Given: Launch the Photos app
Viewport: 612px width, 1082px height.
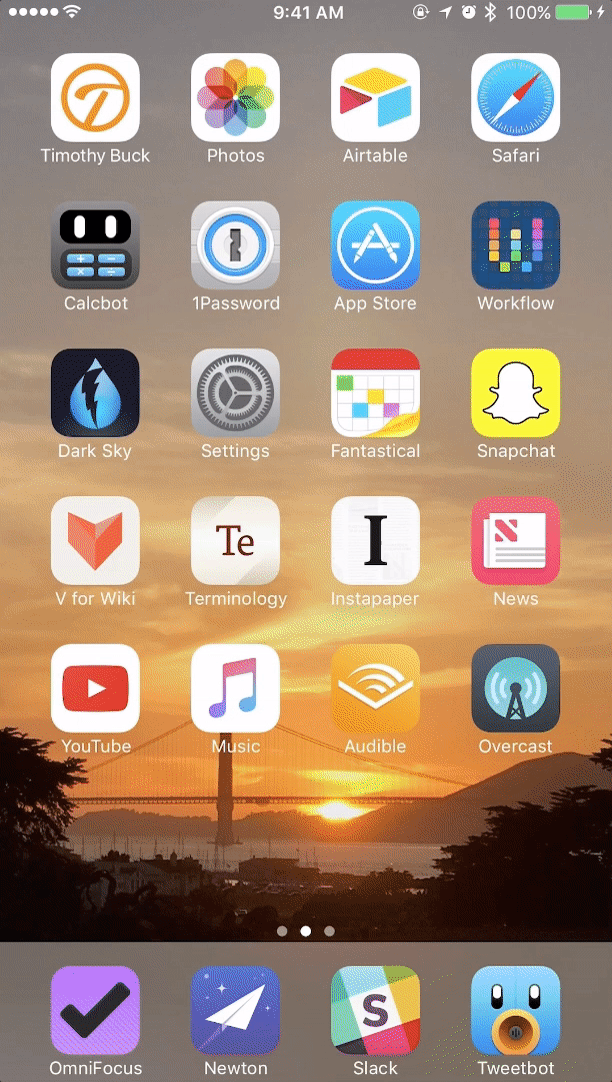Looking at the screenshot, I should (x=235, y=98).
